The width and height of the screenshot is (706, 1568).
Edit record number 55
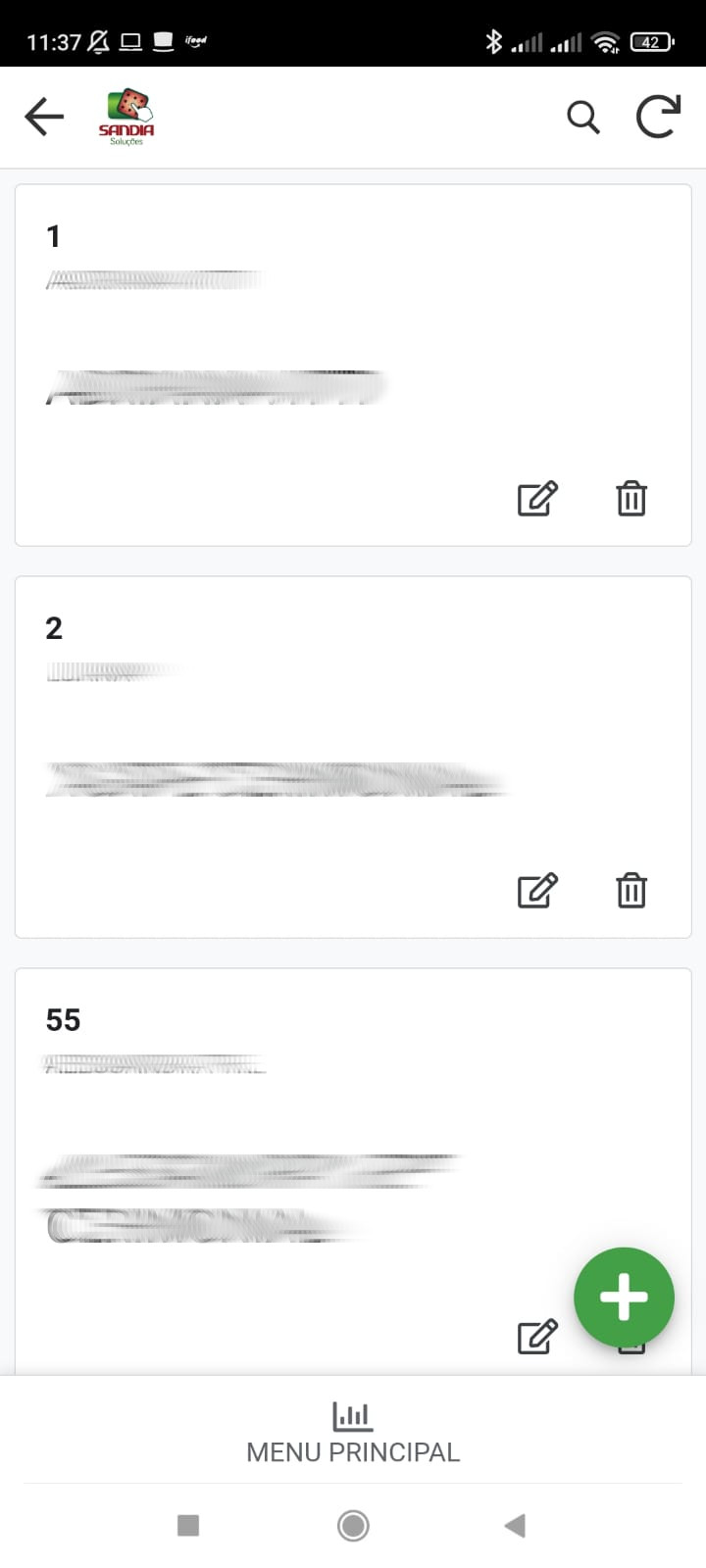click(537, 1336)
